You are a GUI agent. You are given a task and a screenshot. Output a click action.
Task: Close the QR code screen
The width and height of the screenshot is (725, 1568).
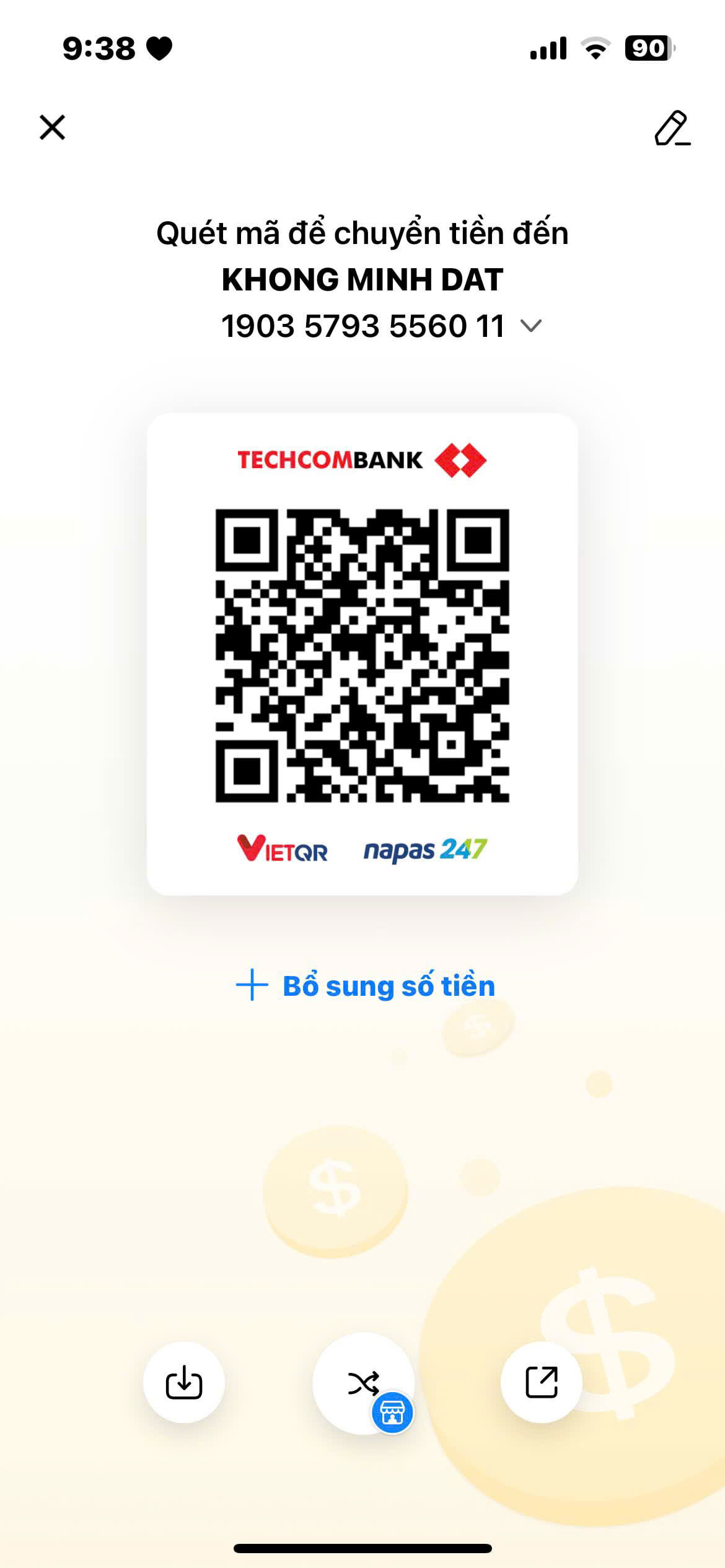(x=52, y=128)
